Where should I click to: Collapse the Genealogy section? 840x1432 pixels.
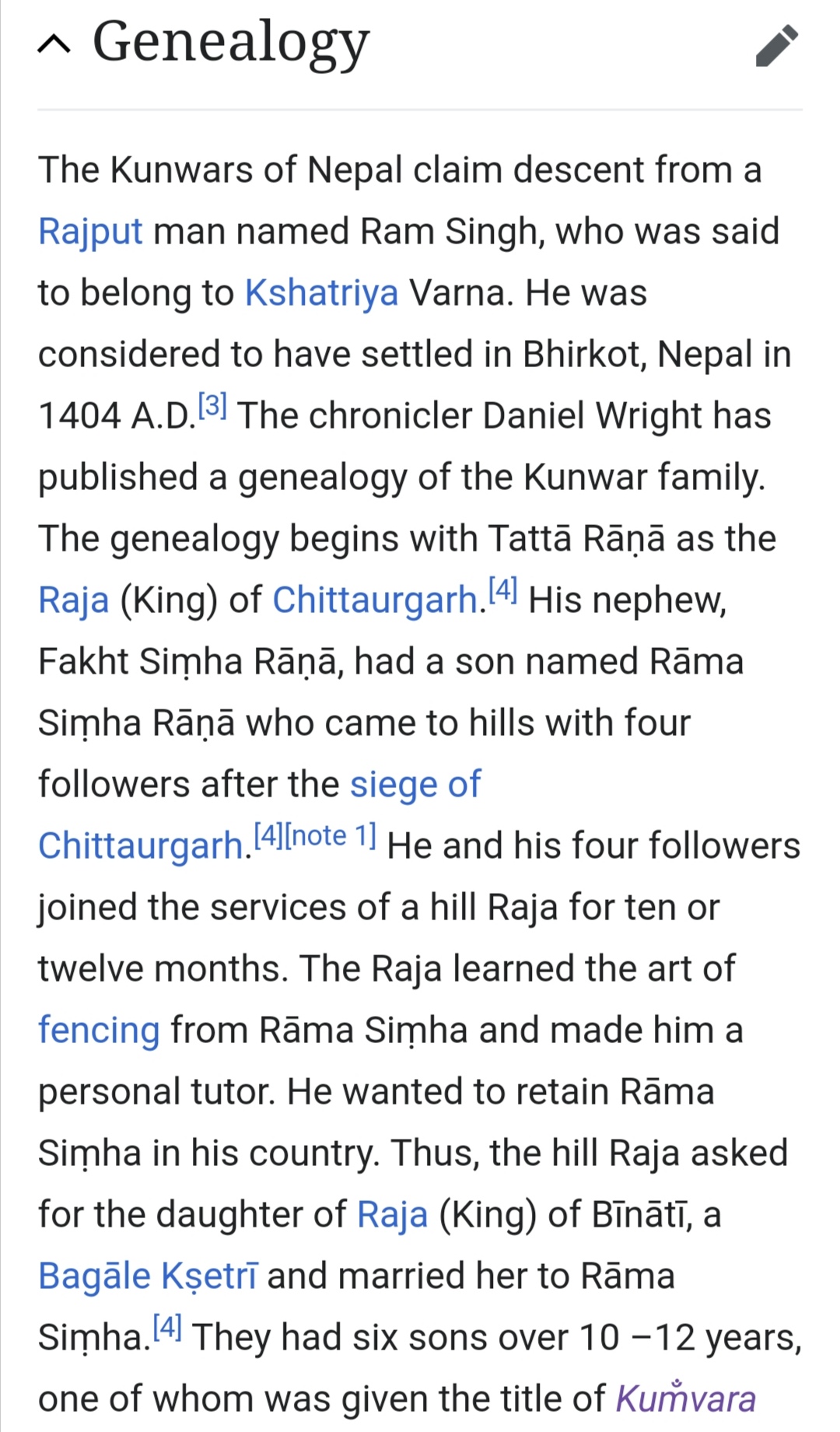point(54,46)
